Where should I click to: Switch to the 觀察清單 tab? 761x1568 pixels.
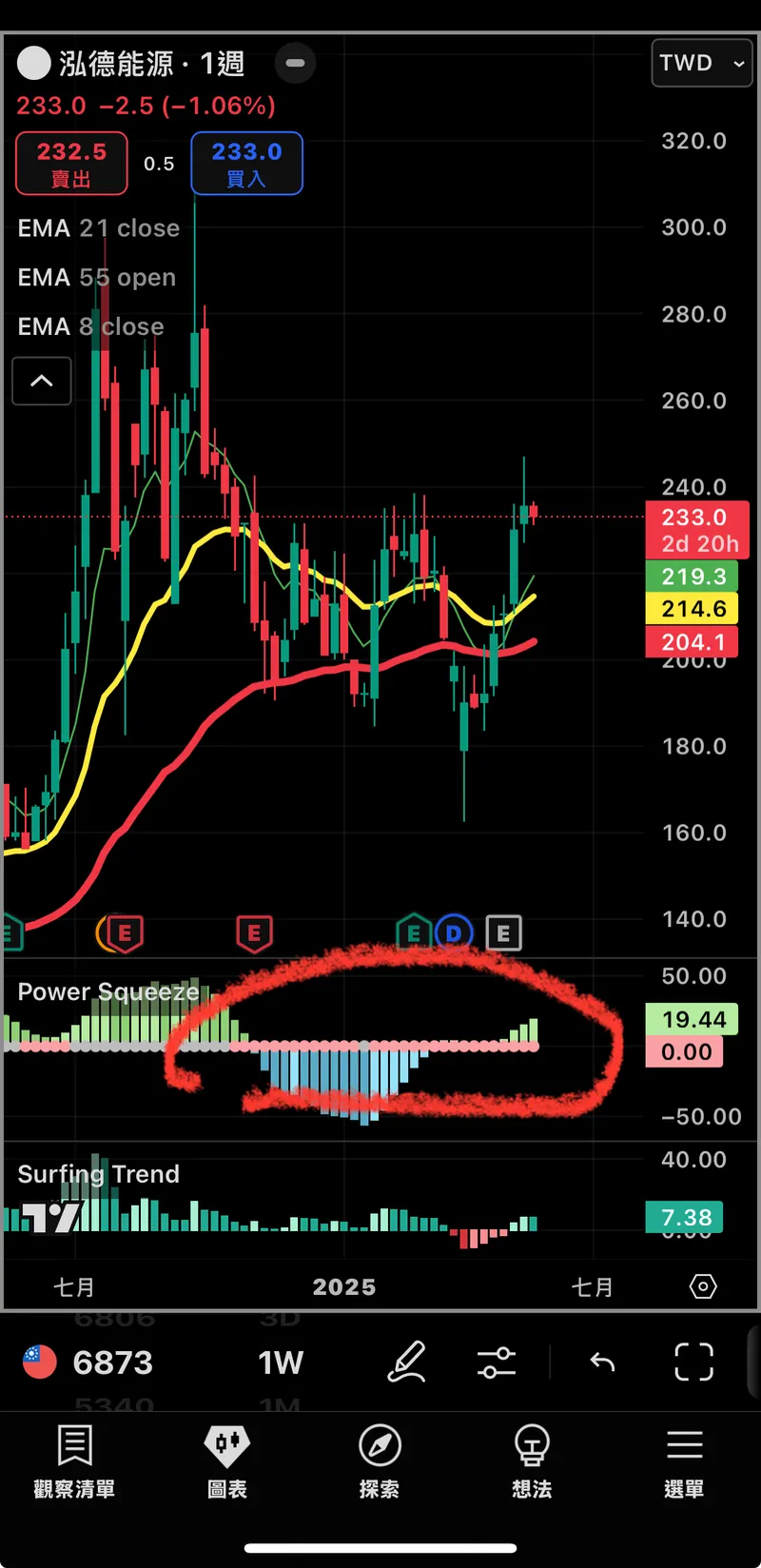[74, 1462]
